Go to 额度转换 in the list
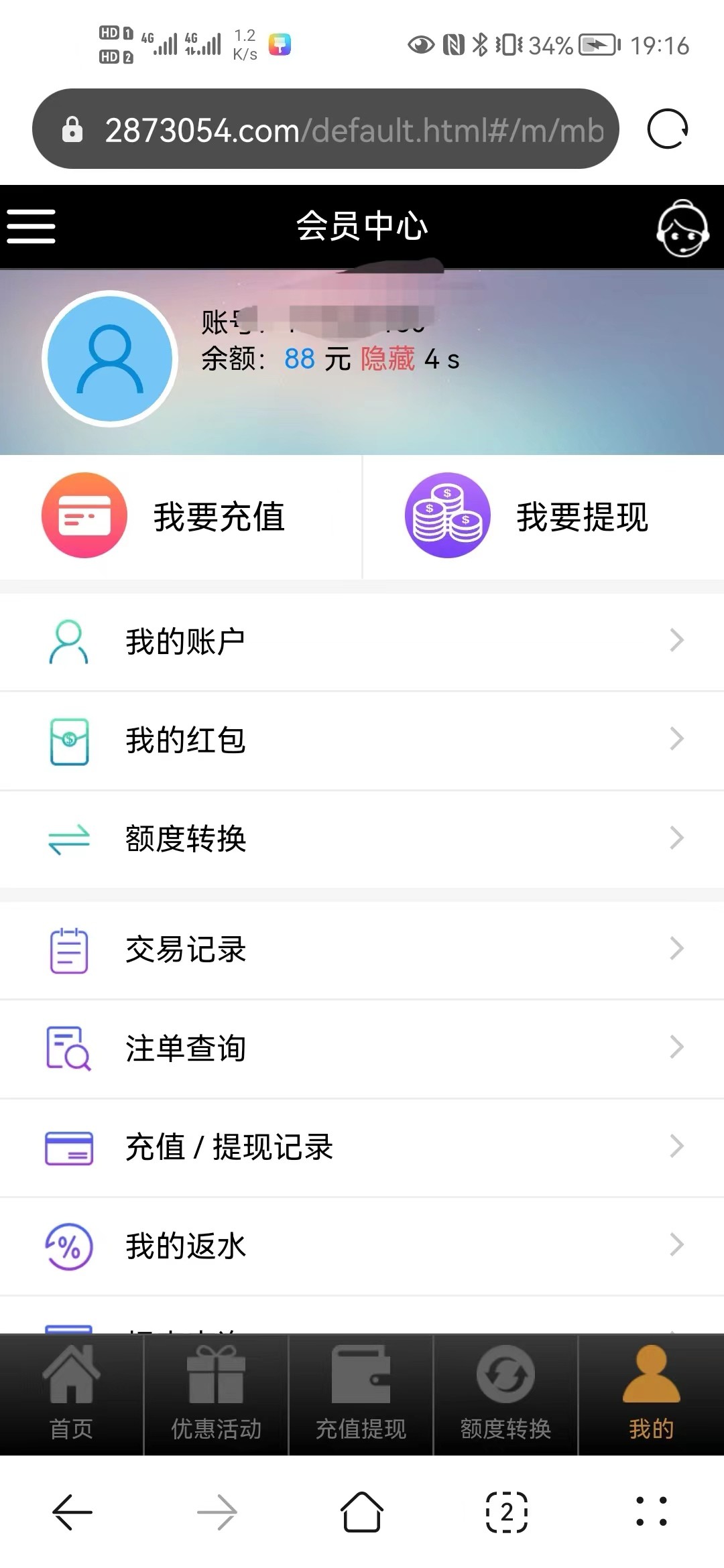724x1568 pixels. point(362,838)
